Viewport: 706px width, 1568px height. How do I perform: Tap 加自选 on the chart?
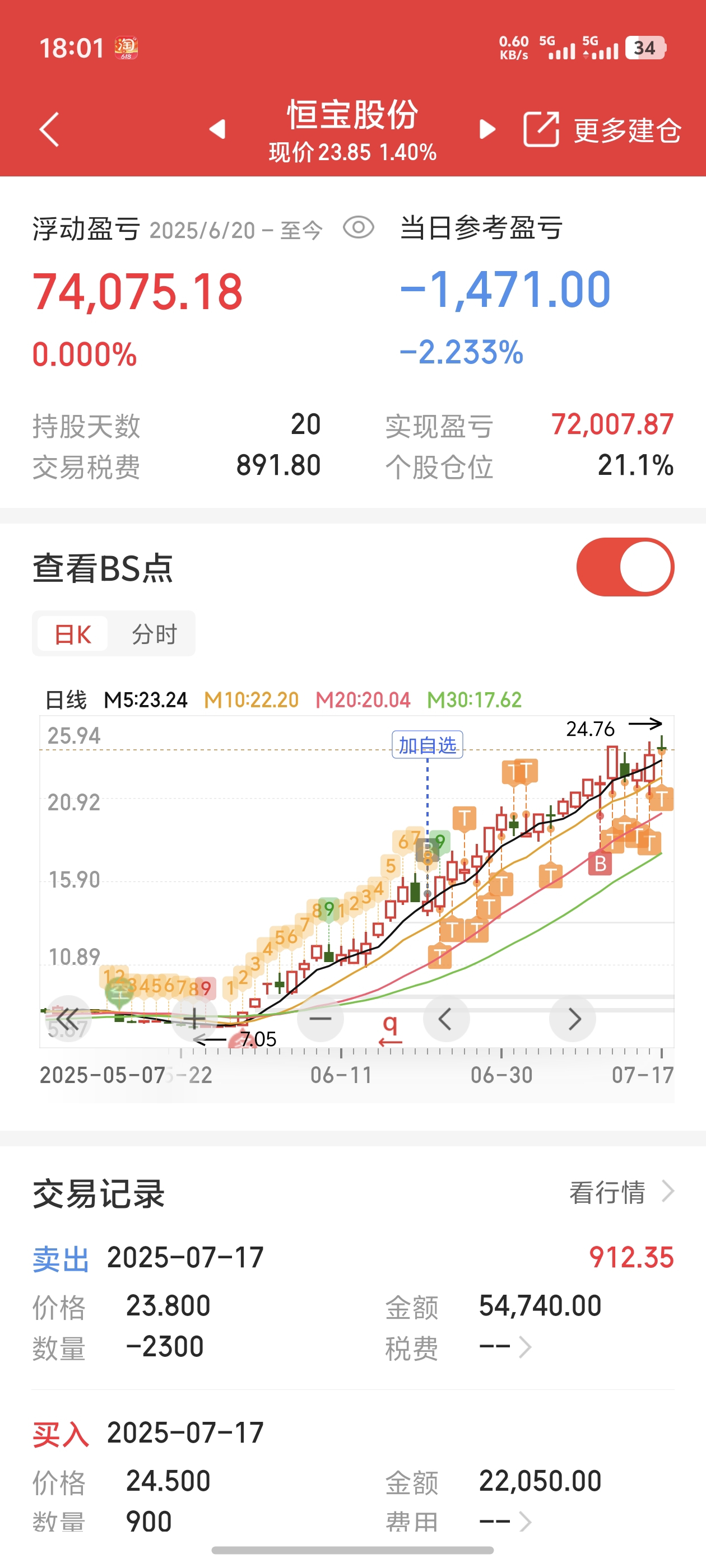[427, 744]
